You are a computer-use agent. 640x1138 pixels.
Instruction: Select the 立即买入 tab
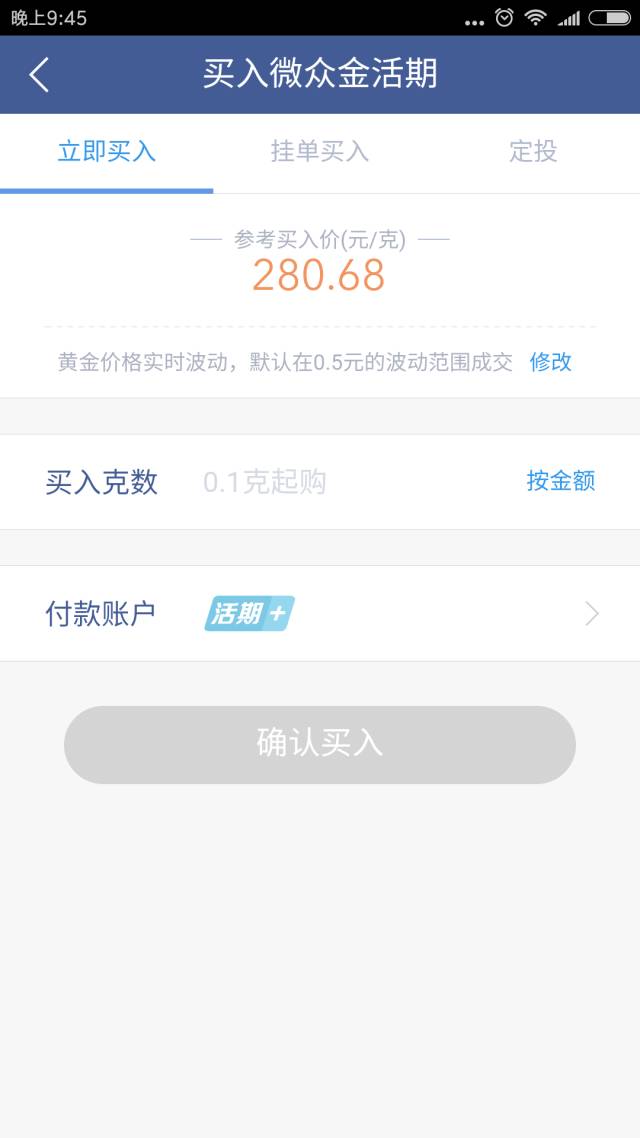click(x=107, y=152)
